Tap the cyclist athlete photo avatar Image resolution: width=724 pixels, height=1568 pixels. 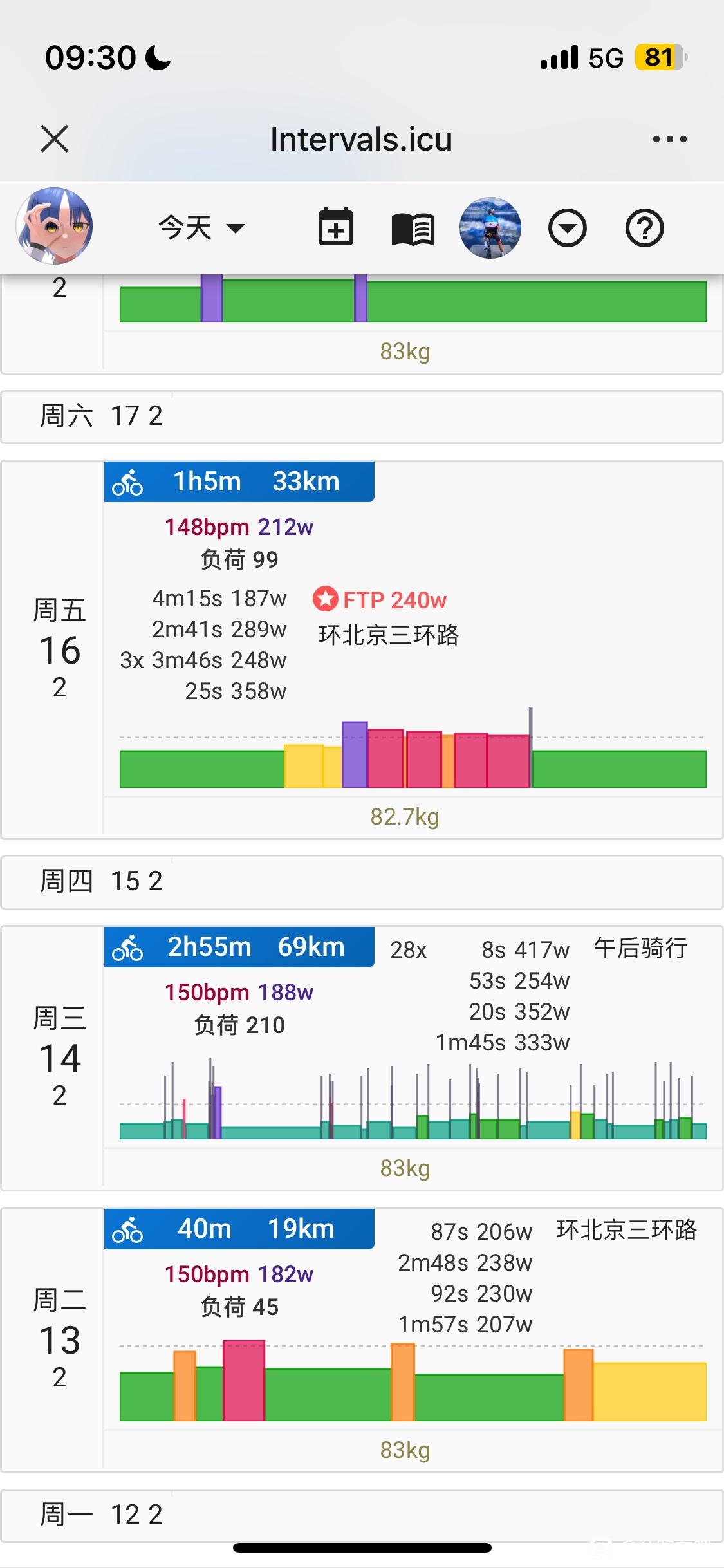click(490, 228)
